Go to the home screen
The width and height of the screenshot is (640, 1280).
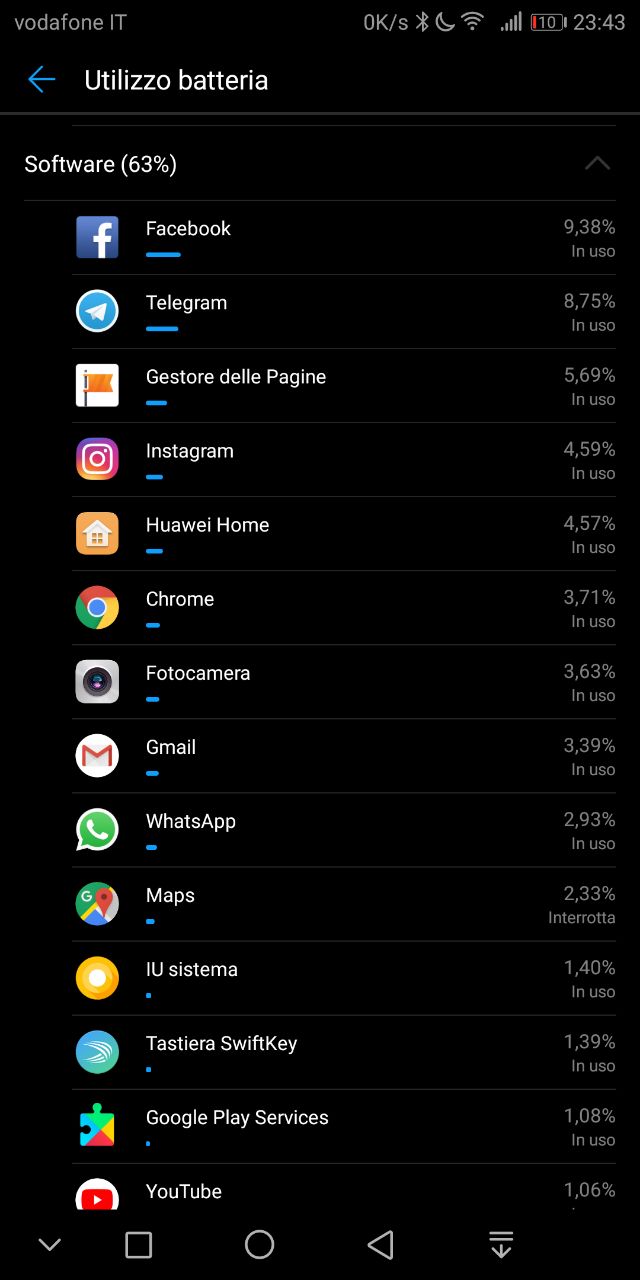[x=259, y=1244]
